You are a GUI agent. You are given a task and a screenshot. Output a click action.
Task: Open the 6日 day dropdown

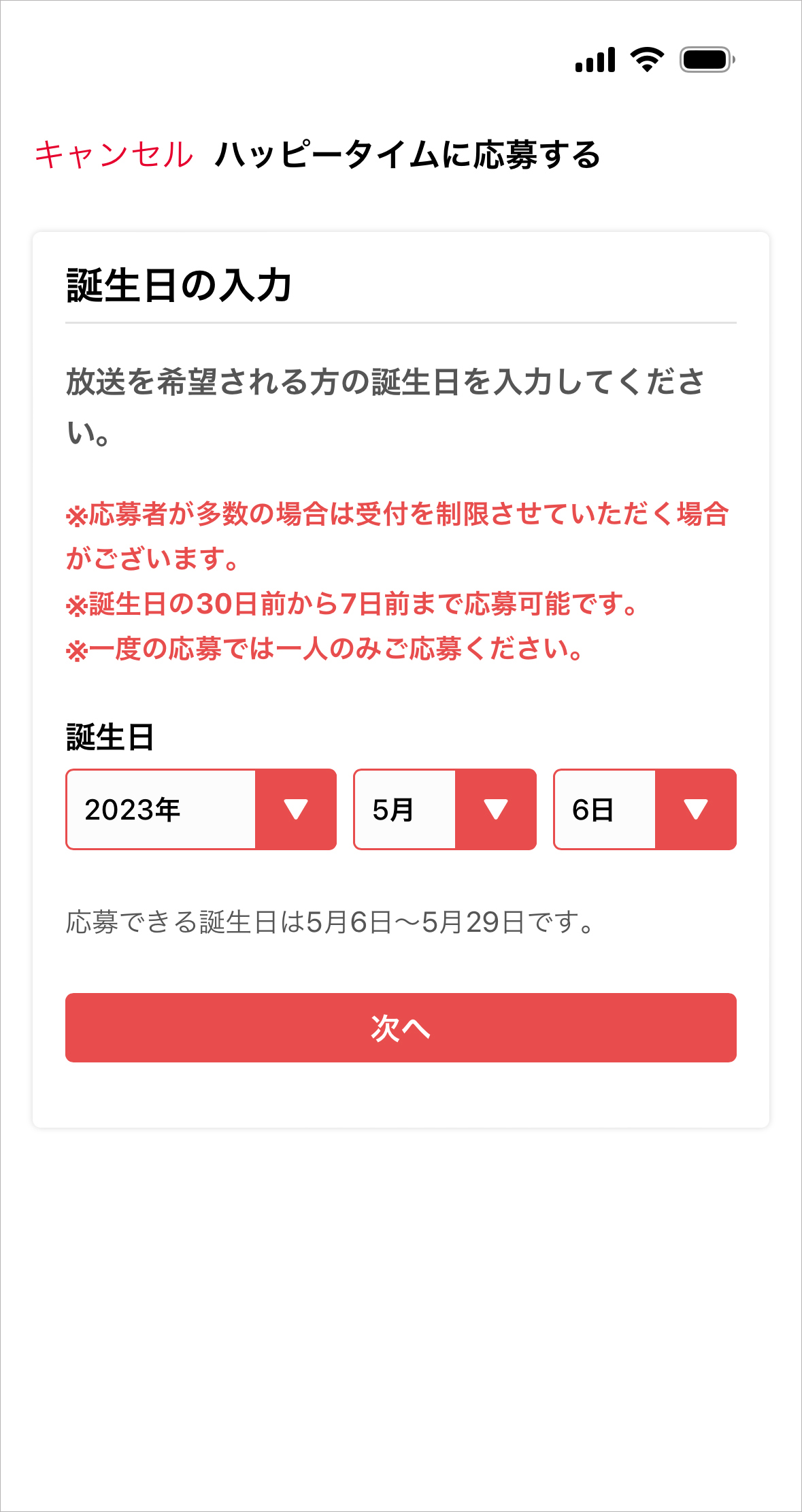click(644, 809)
